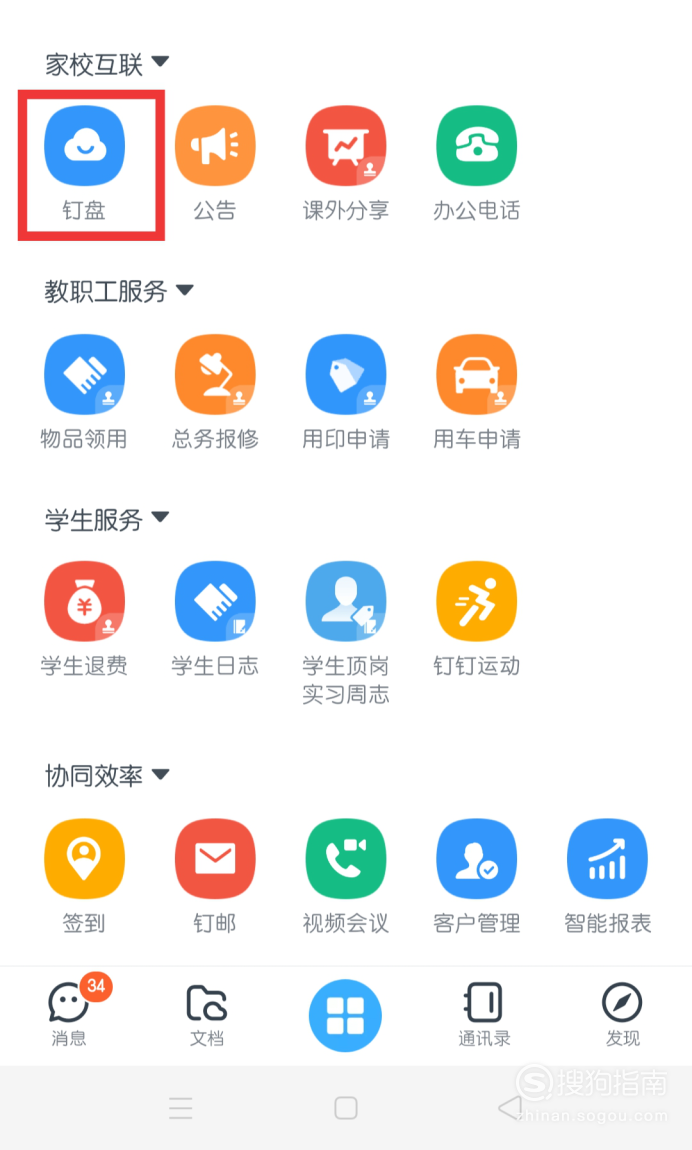Switch to the 通讯录 tab
692x1150 pixels.
(x=484, y=1015)
